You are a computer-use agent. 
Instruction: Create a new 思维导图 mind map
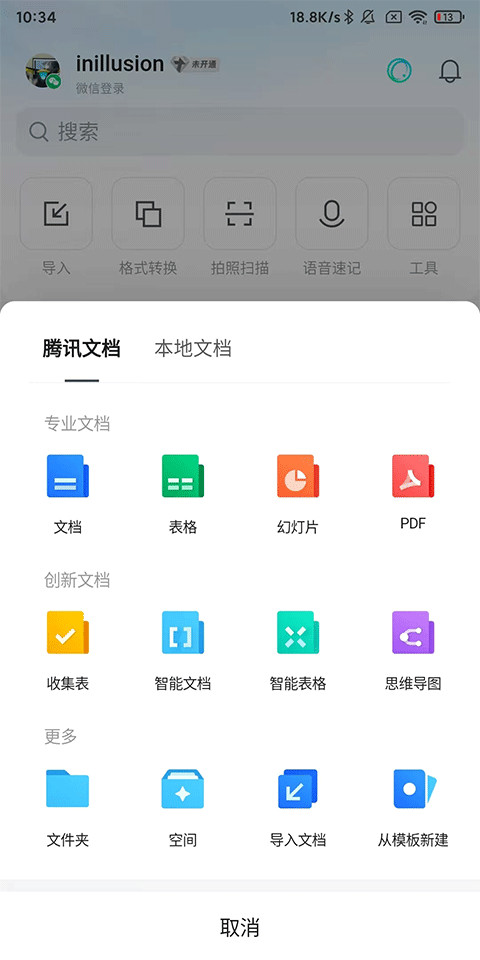click(x=413, y=650)
